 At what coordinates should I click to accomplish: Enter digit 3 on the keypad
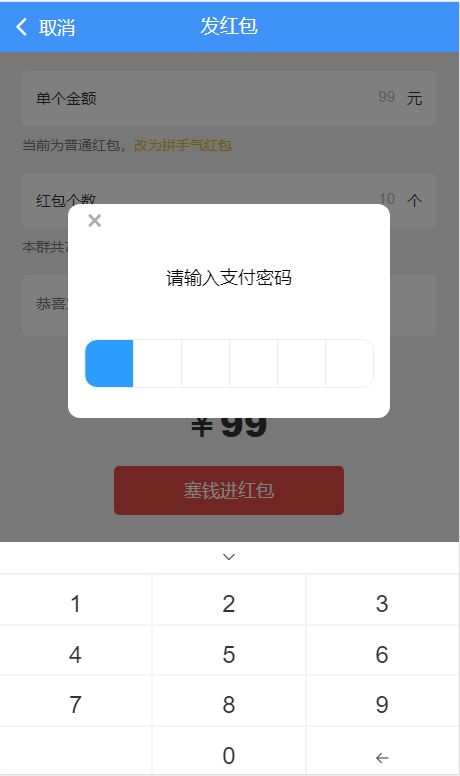tap(382, 603)
